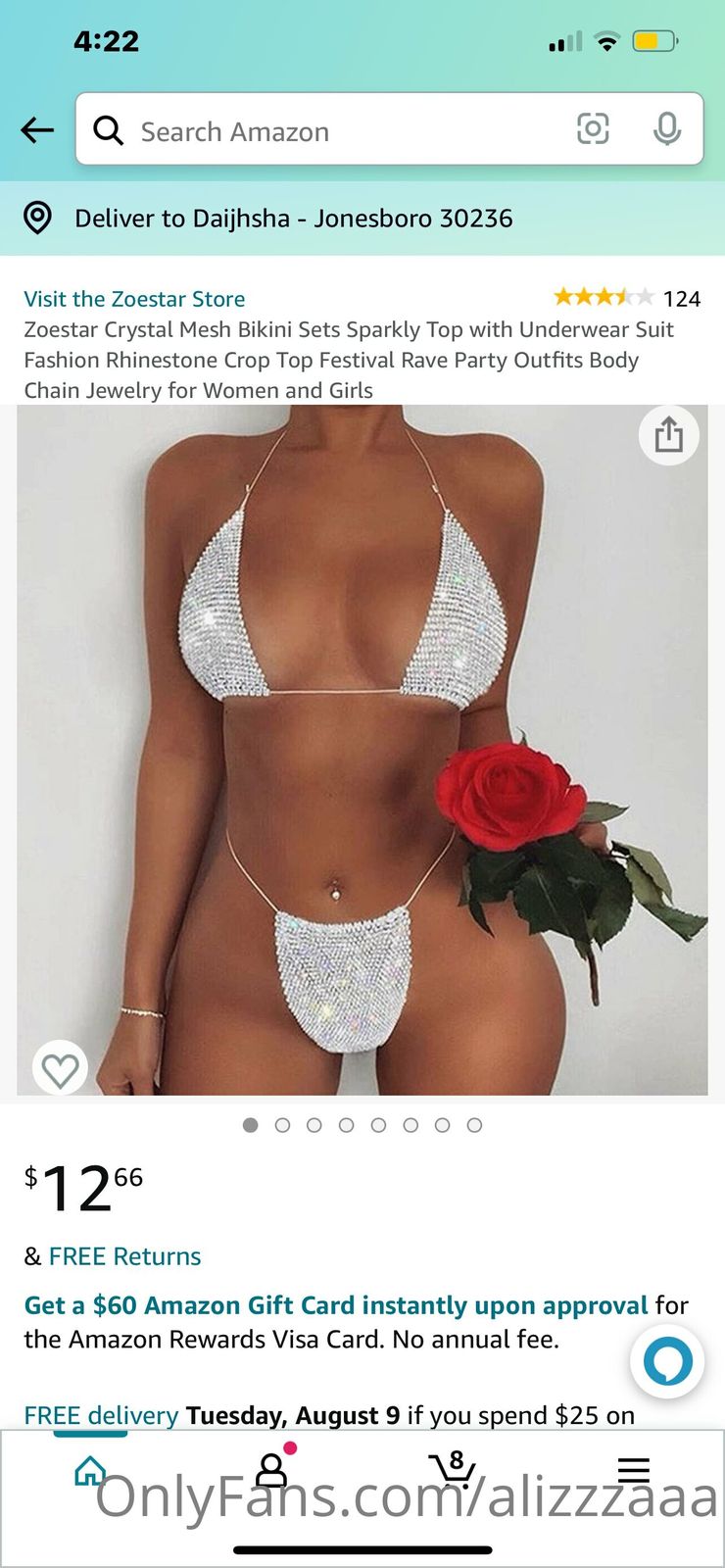Open the $60 Amazon Gift Card offer
Viewport: 725px width, 1568px height.
pos(335,1305)
